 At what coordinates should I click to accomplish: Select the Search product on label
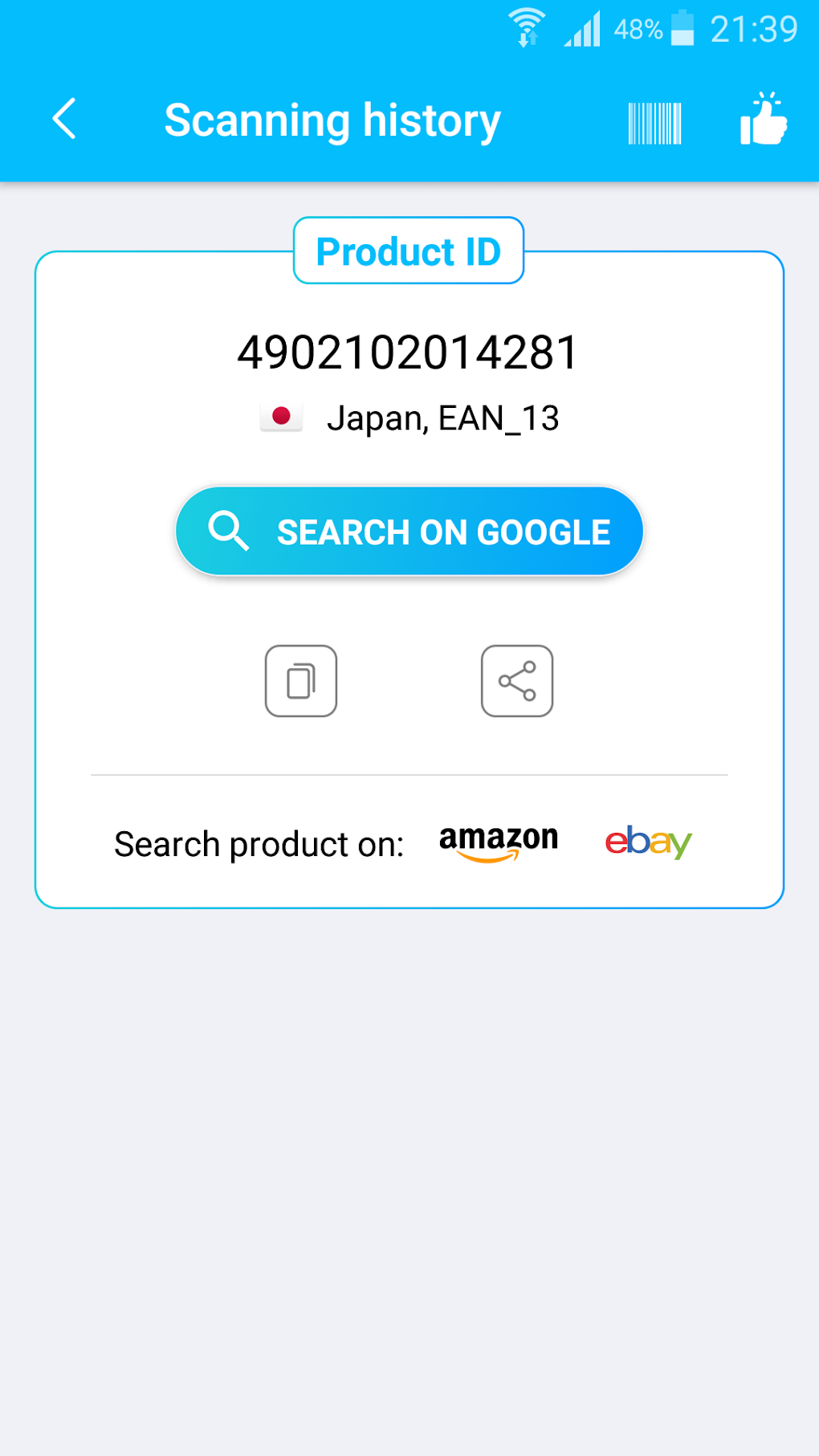[259, 843]
